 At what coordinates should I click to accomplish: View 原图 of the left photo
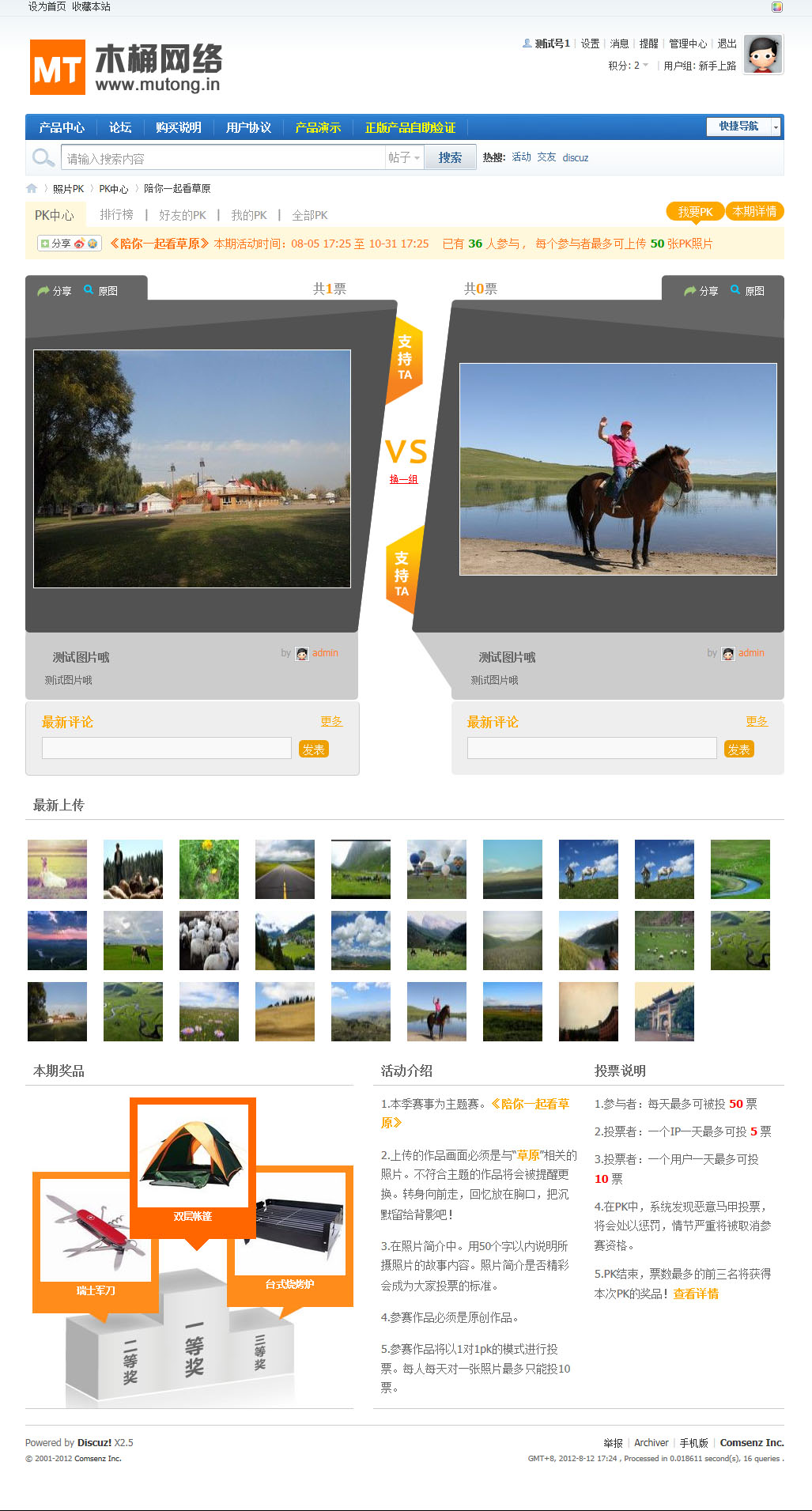point(101,291)
